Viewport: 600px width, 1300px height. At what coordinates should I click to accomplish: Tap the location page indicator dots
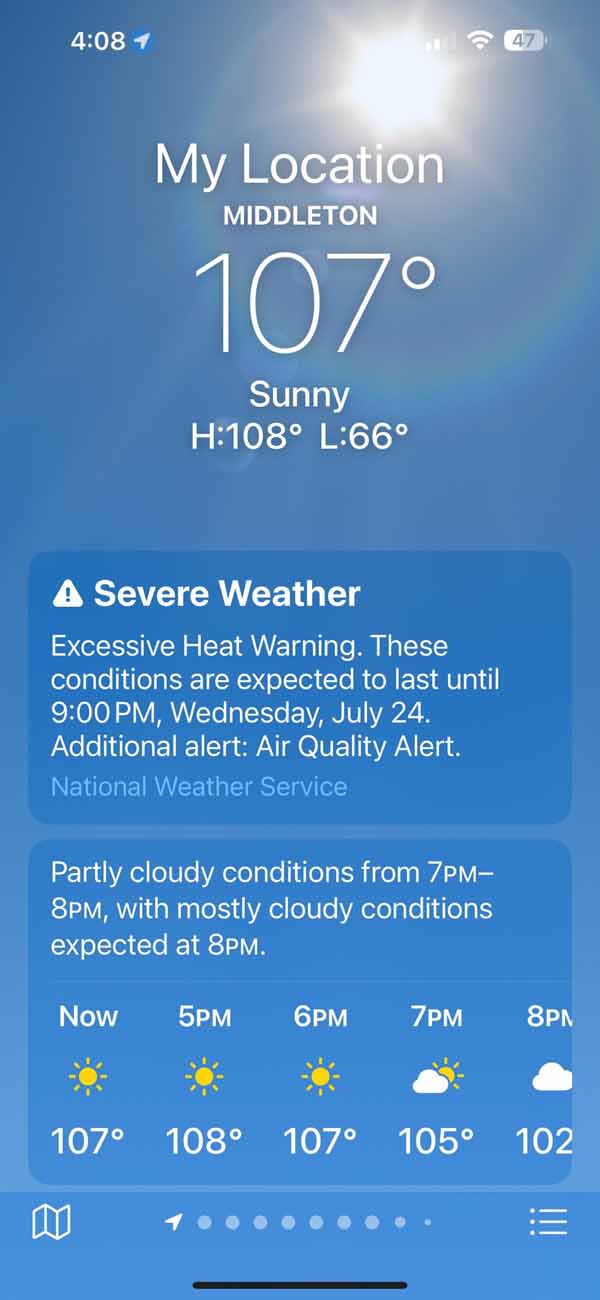coord(300,1221)
